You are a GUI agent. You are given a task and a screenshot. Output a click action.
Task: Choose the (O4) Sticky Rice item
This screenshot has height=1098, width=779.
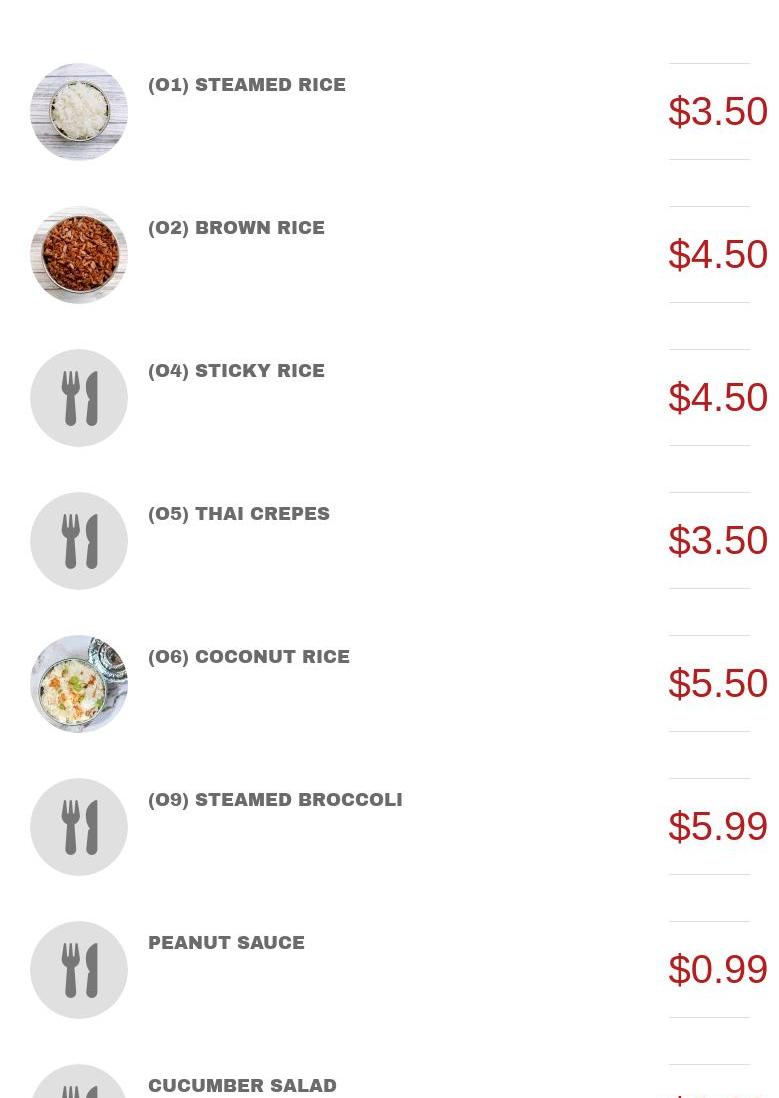pos(236,371)
